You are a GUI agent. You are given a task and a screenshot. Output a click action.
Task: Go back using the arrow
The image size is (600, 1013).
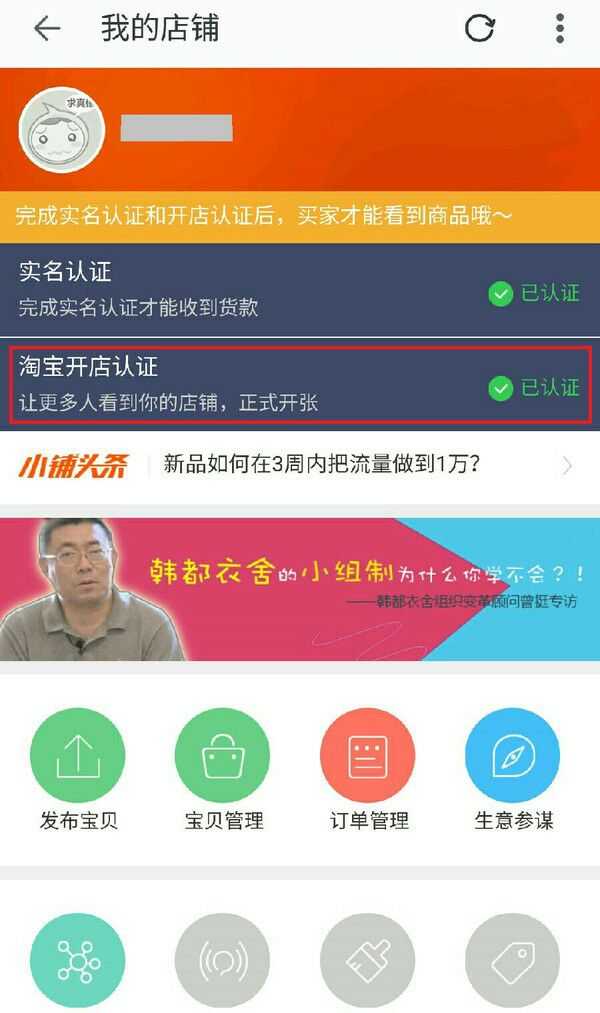47,29
